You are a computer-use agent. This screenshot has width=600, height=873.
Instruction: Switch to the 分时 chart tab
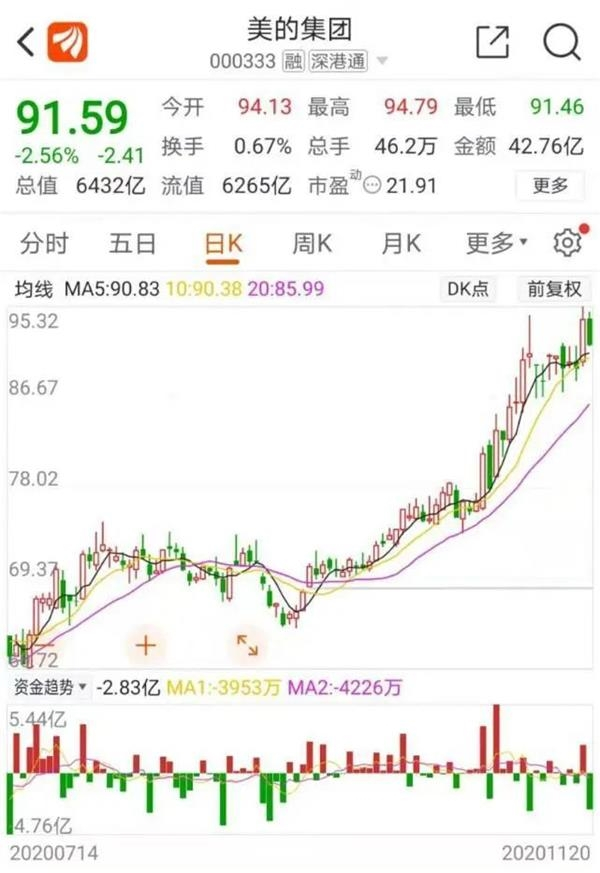click(43, 243)
